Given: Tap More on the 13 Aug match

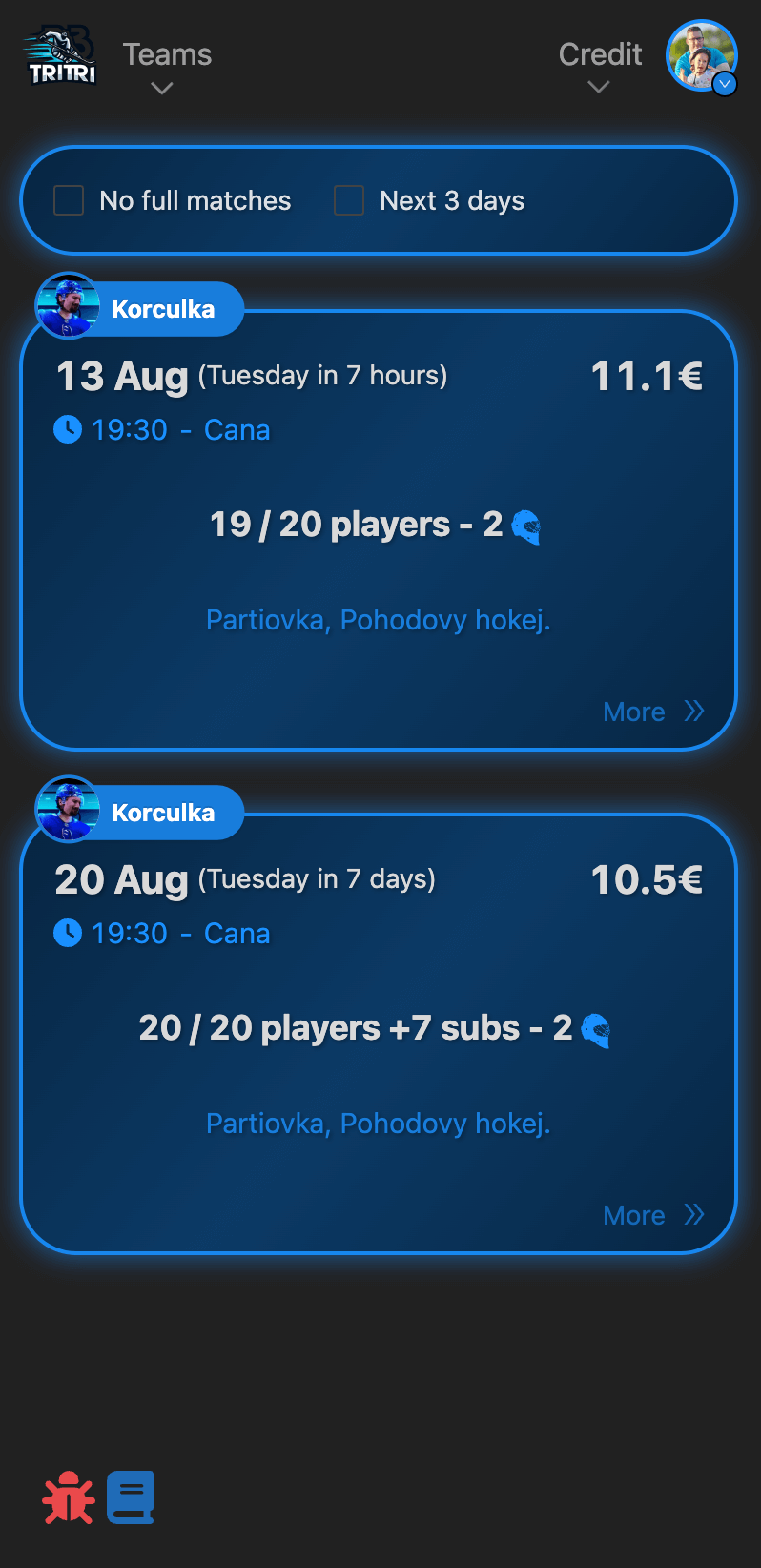Looking at the screenshot, I should [653, 712].
